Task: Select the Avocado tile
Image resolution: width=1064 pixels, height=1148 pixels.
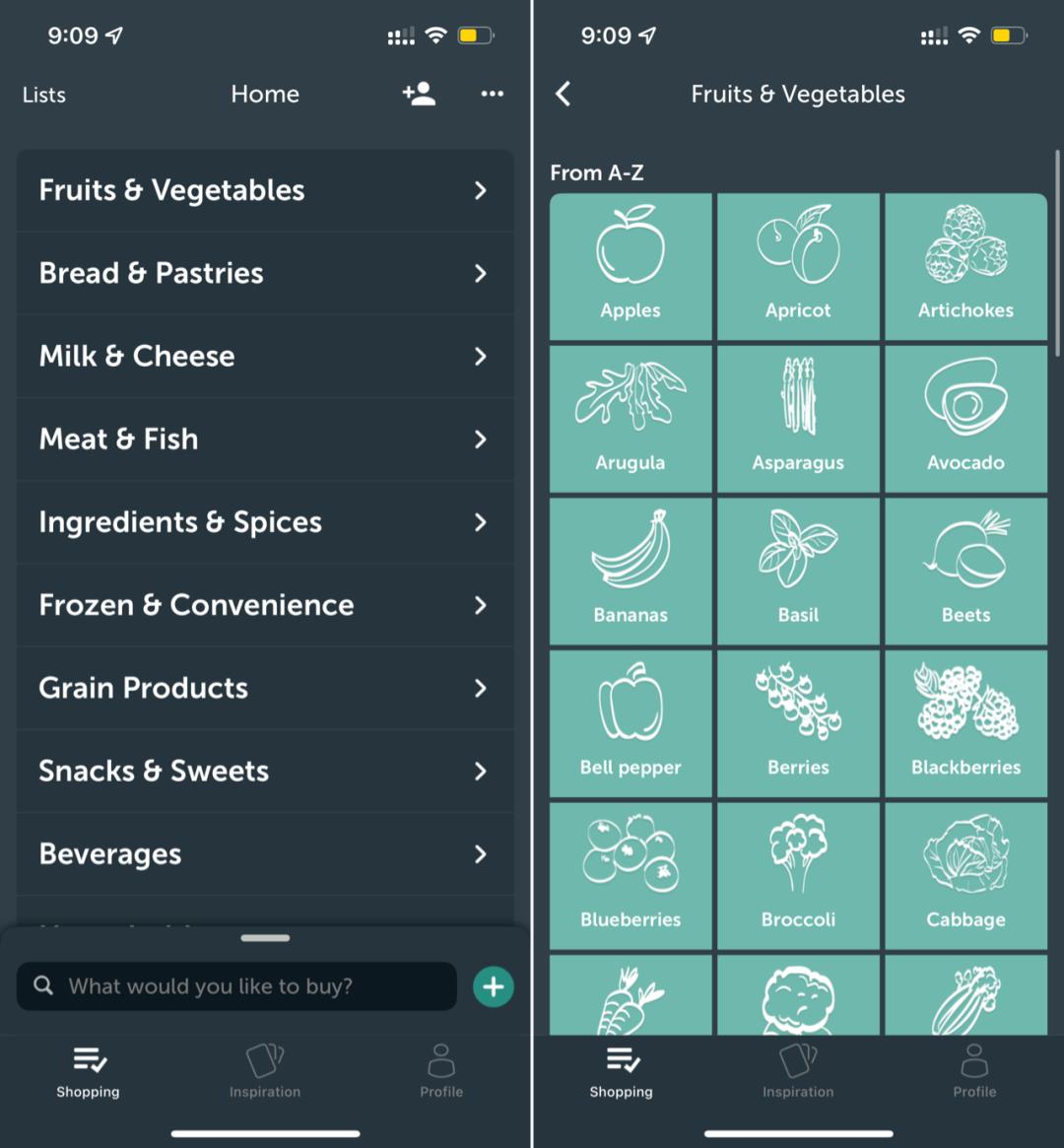Action: point(965,419)
